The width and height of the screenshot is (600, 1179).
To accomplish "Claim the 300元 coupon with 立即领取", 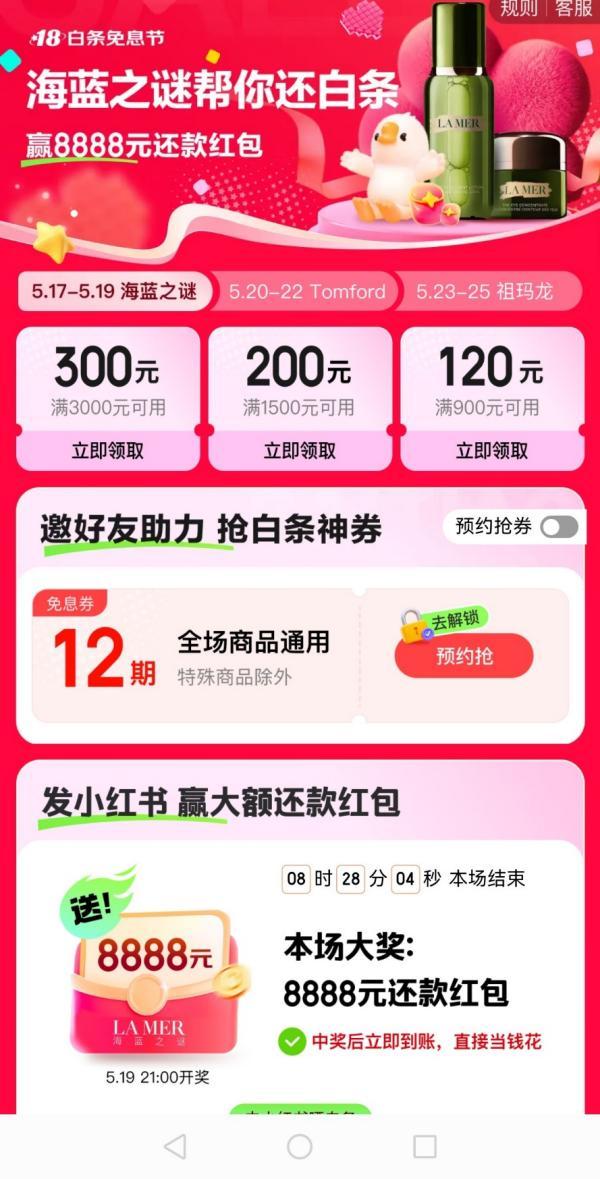I will click(108, 450).
